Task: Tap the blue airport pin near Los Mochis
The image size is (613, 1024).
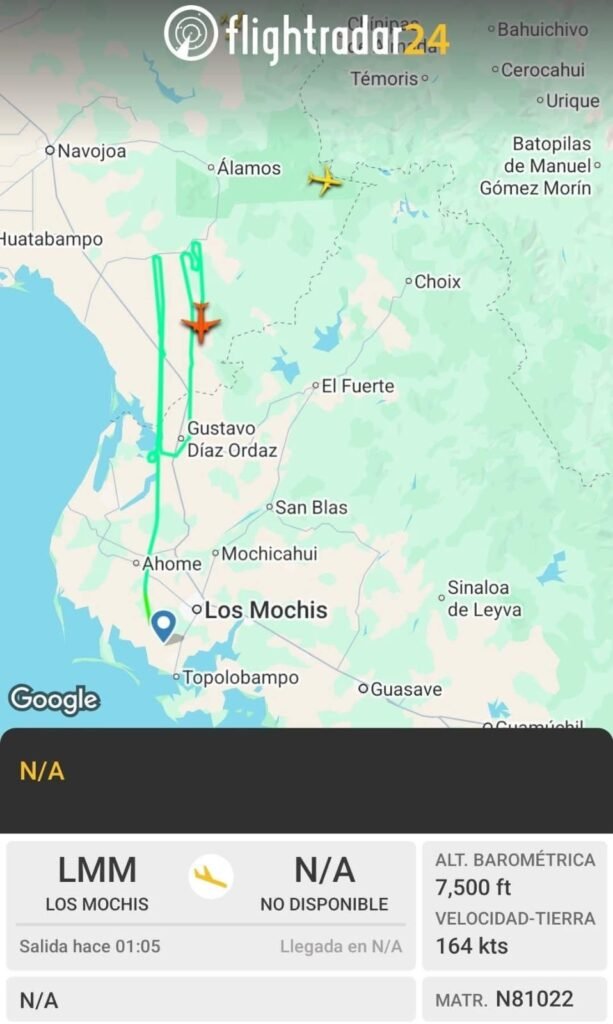Action: coord(163,625)
